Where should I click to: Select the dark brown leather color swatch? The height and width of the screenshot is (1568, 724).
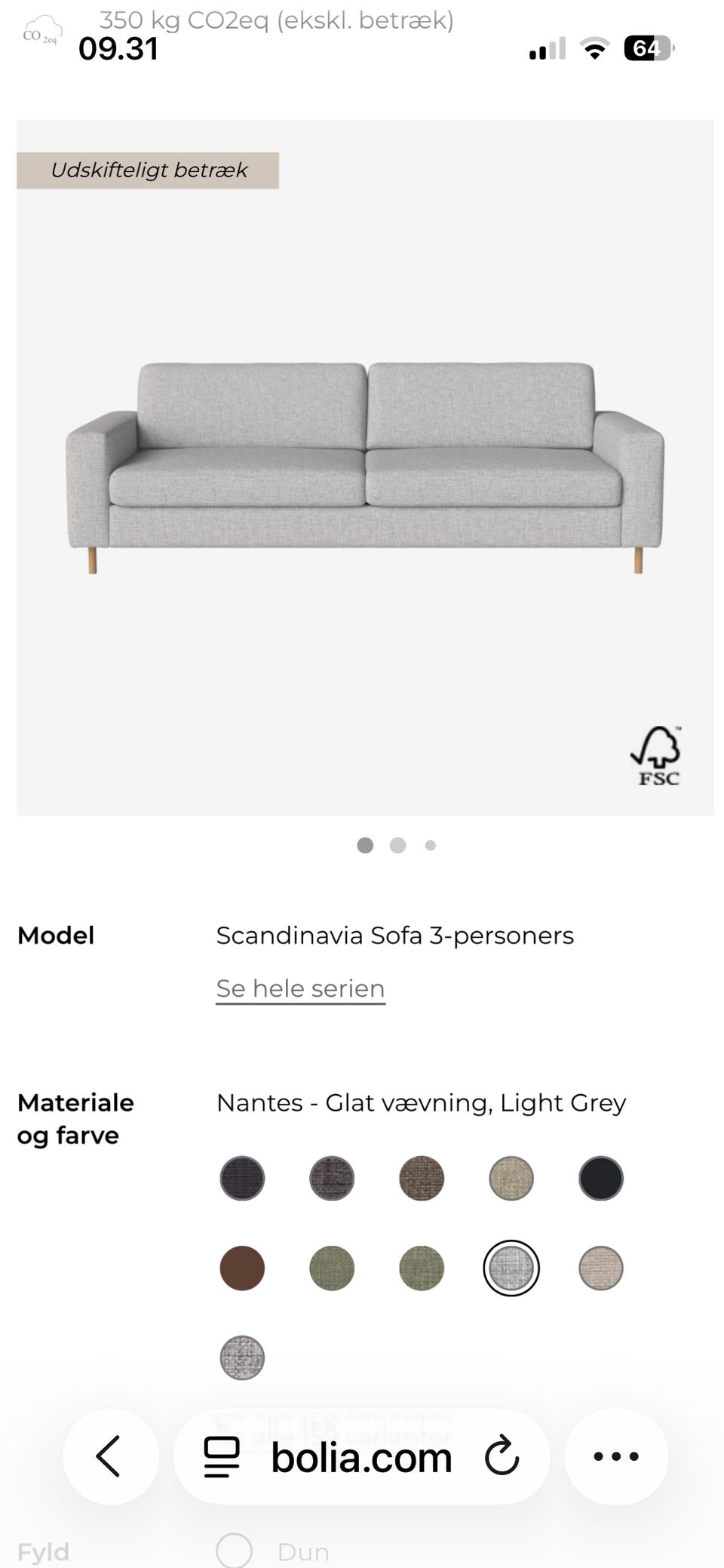[x=241, y=1268]
